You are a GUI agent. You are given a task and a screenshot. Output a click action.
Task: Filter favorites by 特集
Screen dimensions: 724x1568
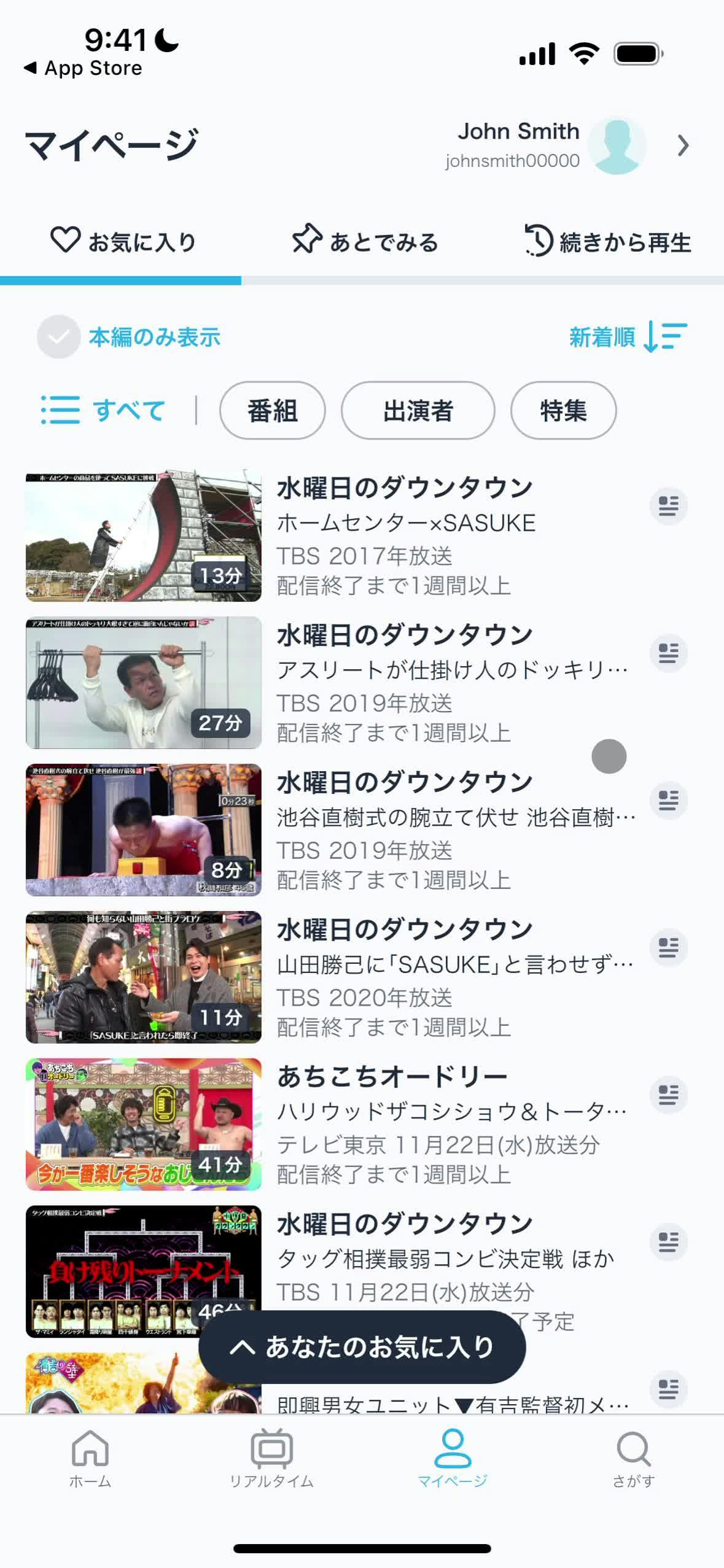(x=563, y=410)
